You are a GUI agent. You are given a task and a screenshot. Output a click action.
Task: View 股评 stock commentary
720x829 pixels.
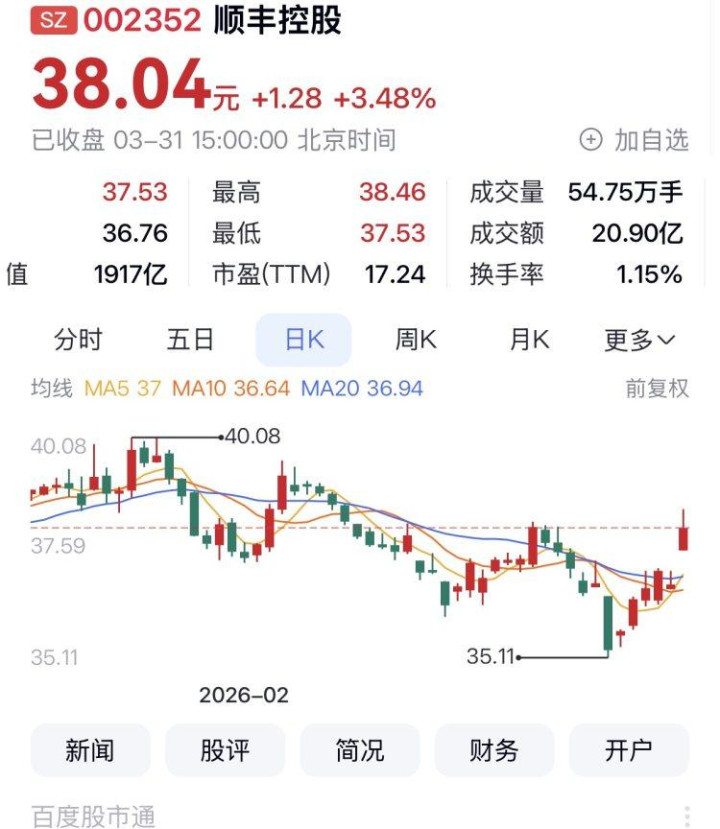(x=225, y=750)
